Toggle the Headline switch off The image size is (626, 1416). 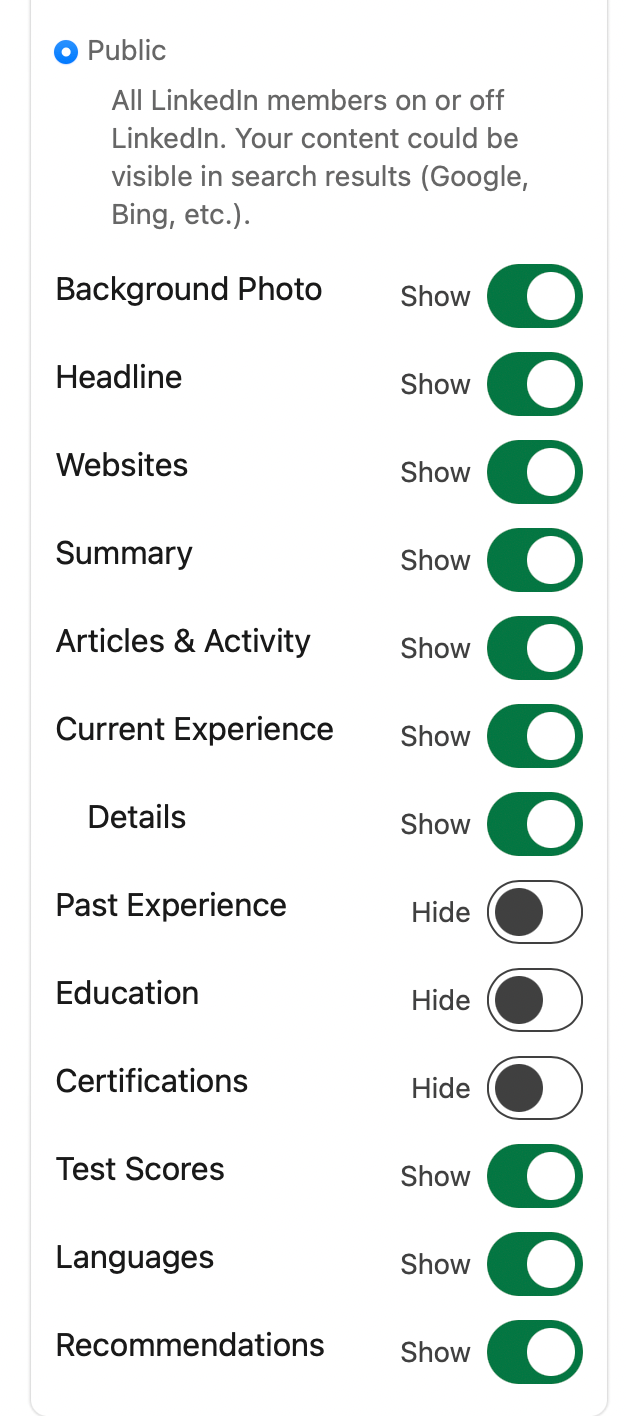534,384
